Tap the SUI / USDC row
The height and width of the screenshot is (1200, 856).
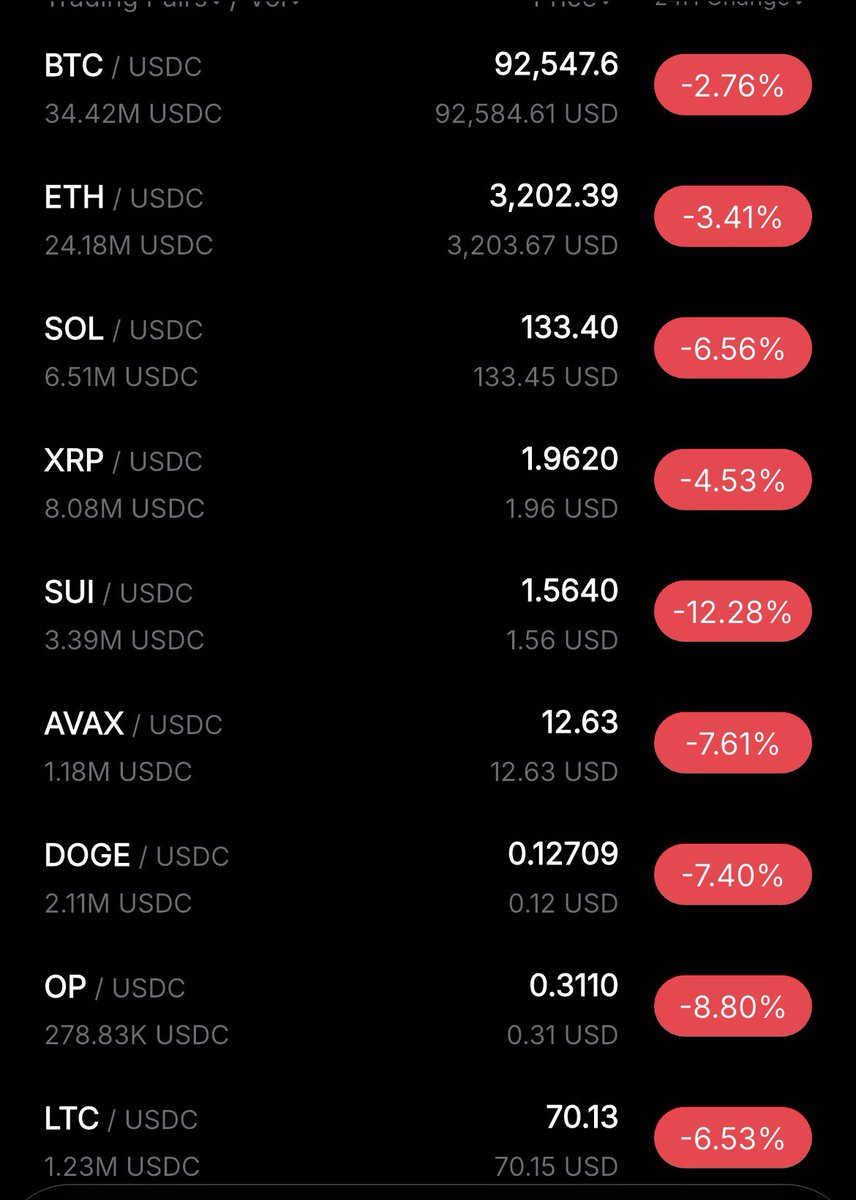click(x=118, y=593)
